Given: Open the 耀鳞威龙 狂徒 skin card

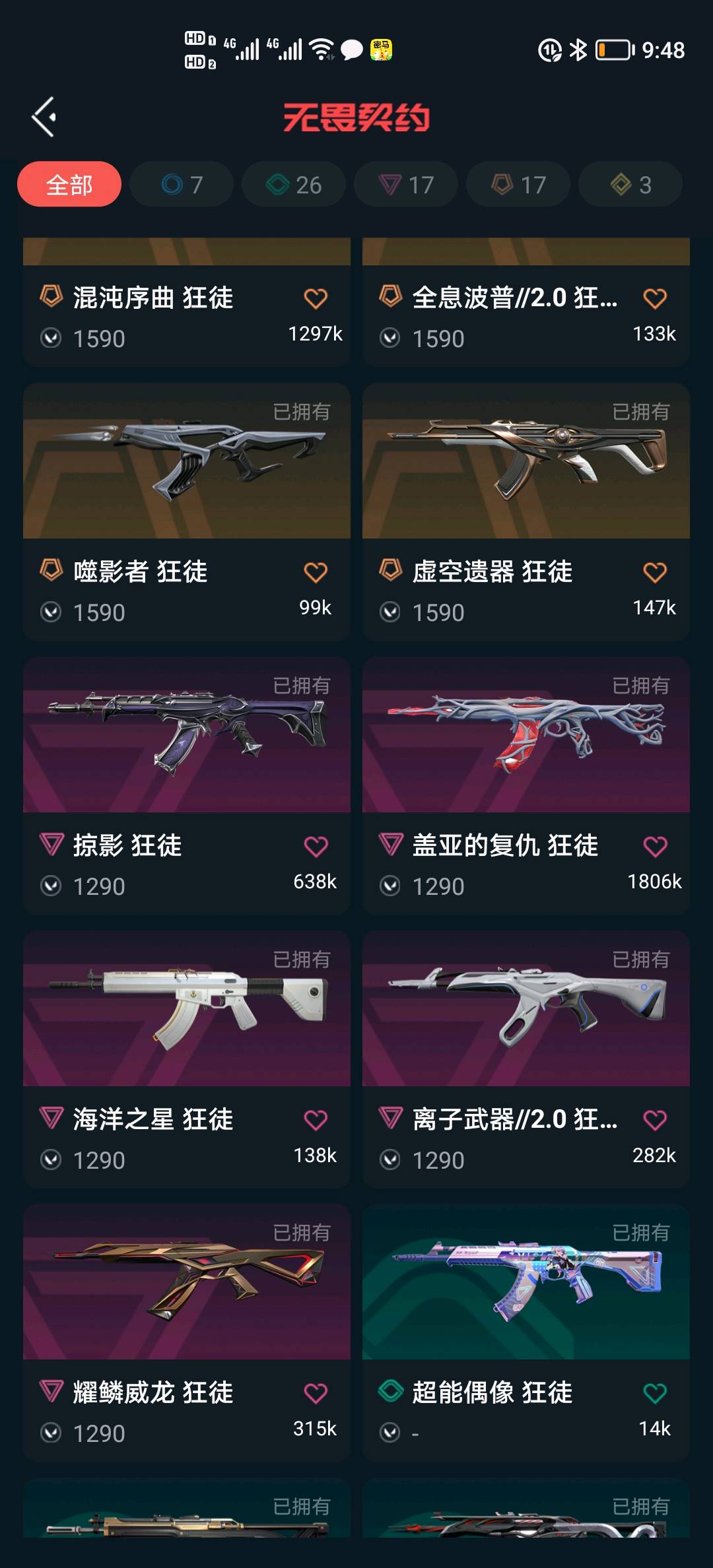Looking at the screenshot, I should tap(186, 1283).
